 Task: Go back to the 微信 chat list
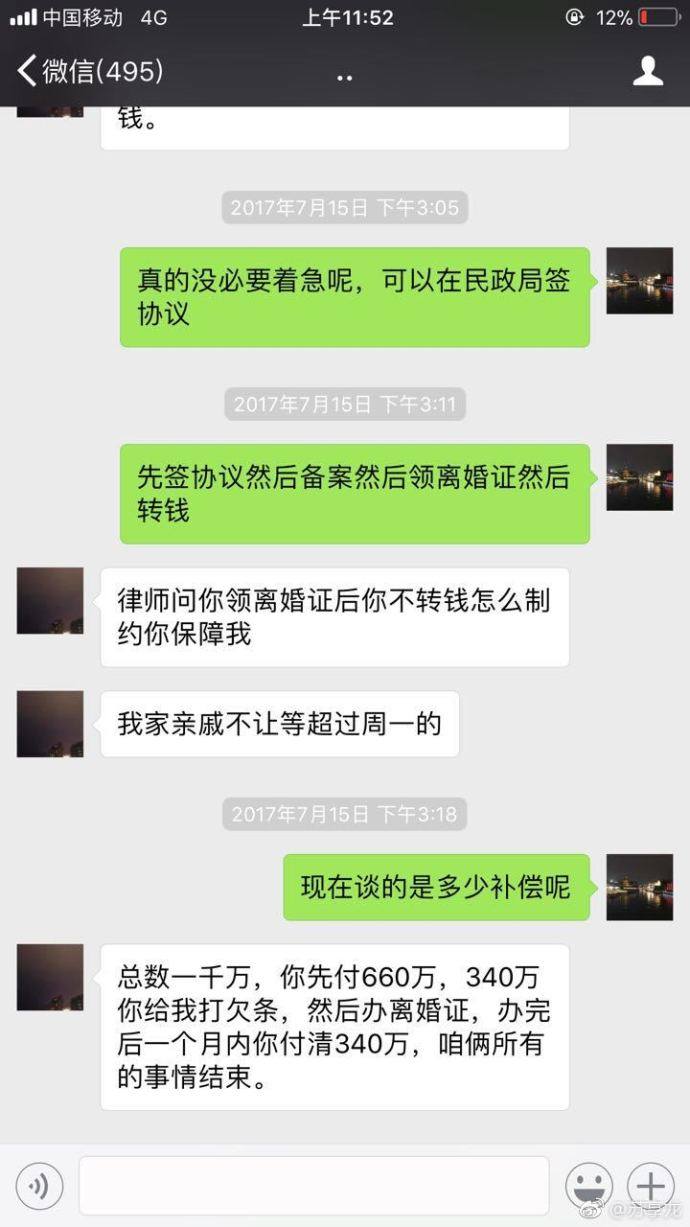point(90,71)
